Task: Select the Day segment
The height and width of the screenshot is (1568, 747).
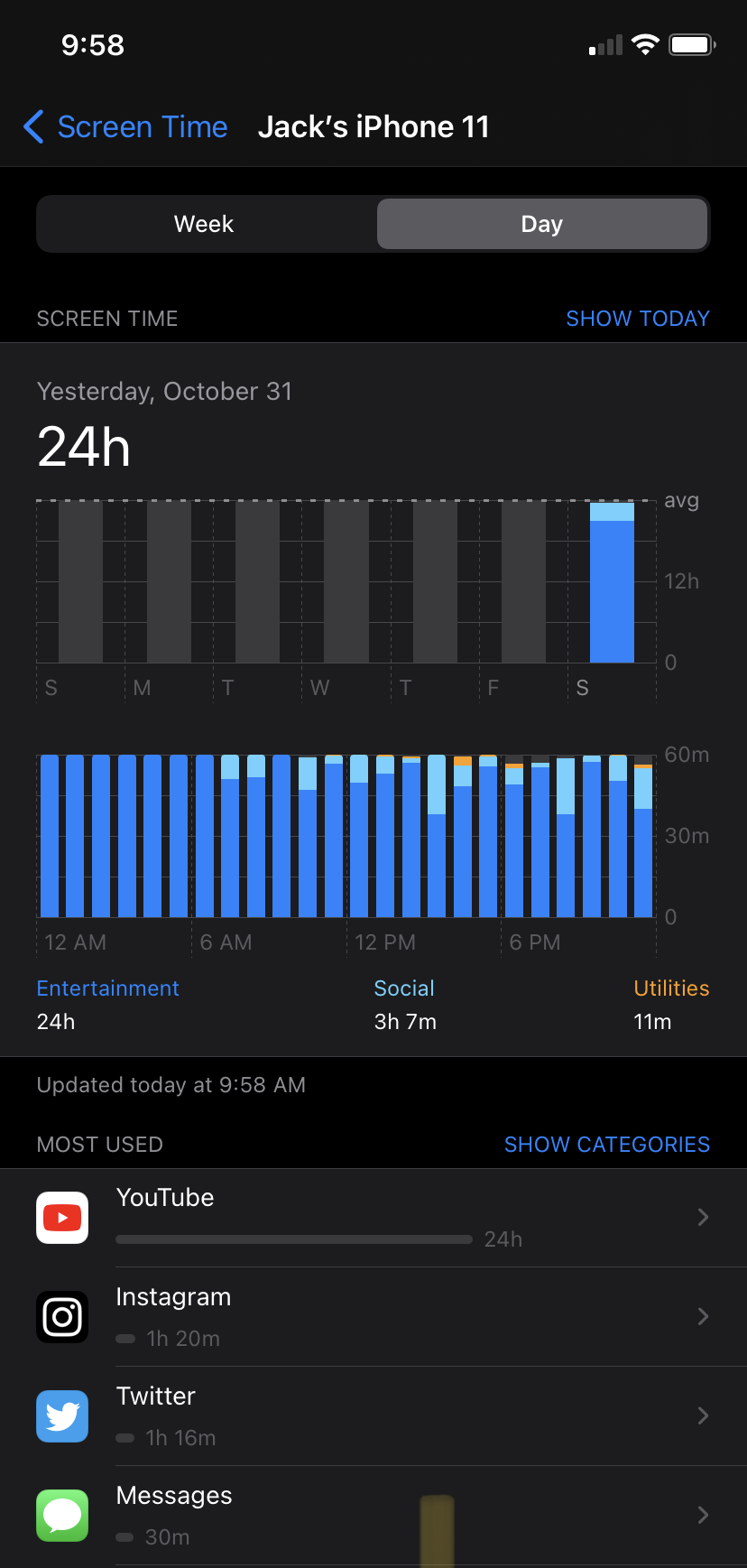Action: point(541,224)
